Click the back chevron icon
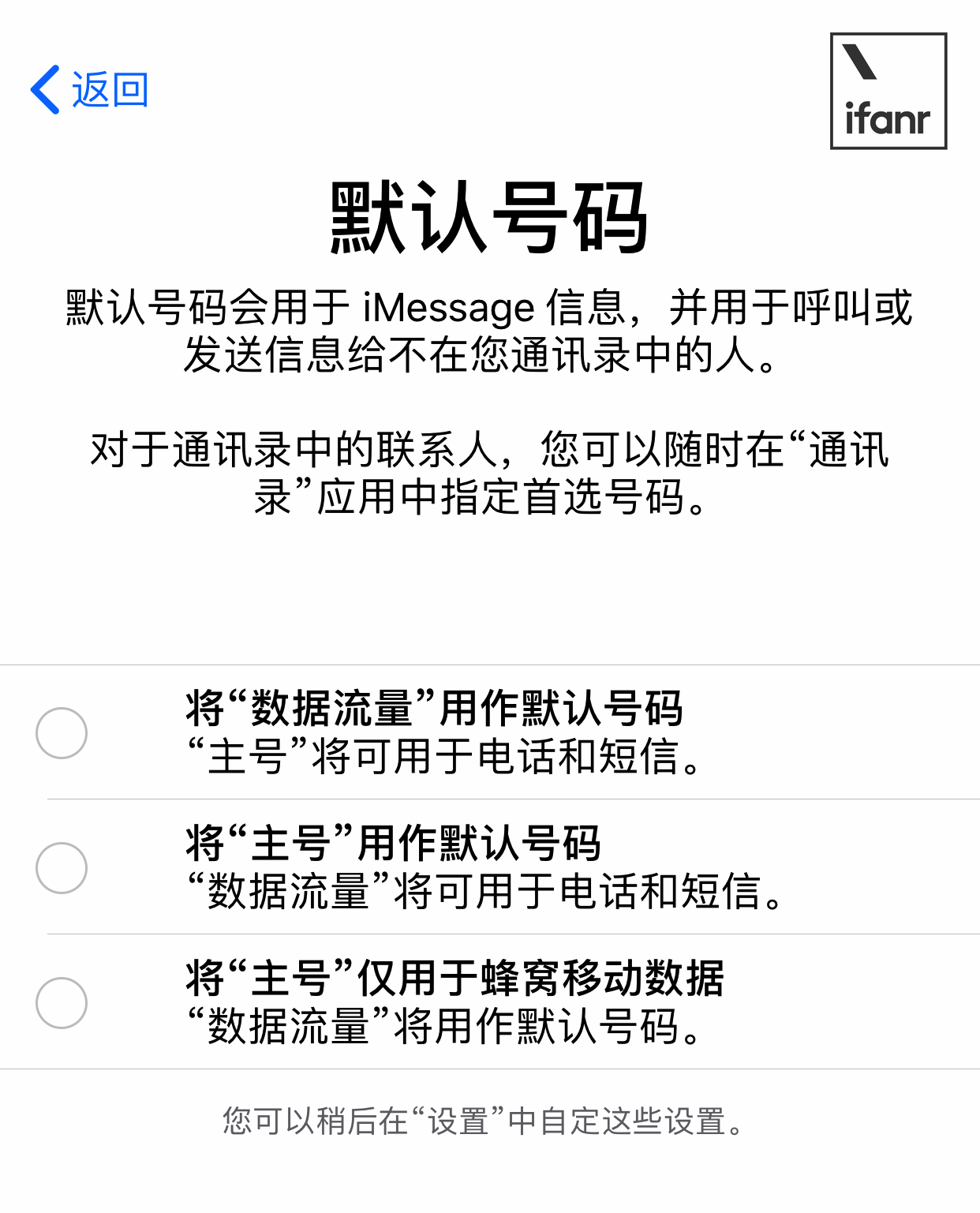The image size is (980, 1213). coord(43,91)
